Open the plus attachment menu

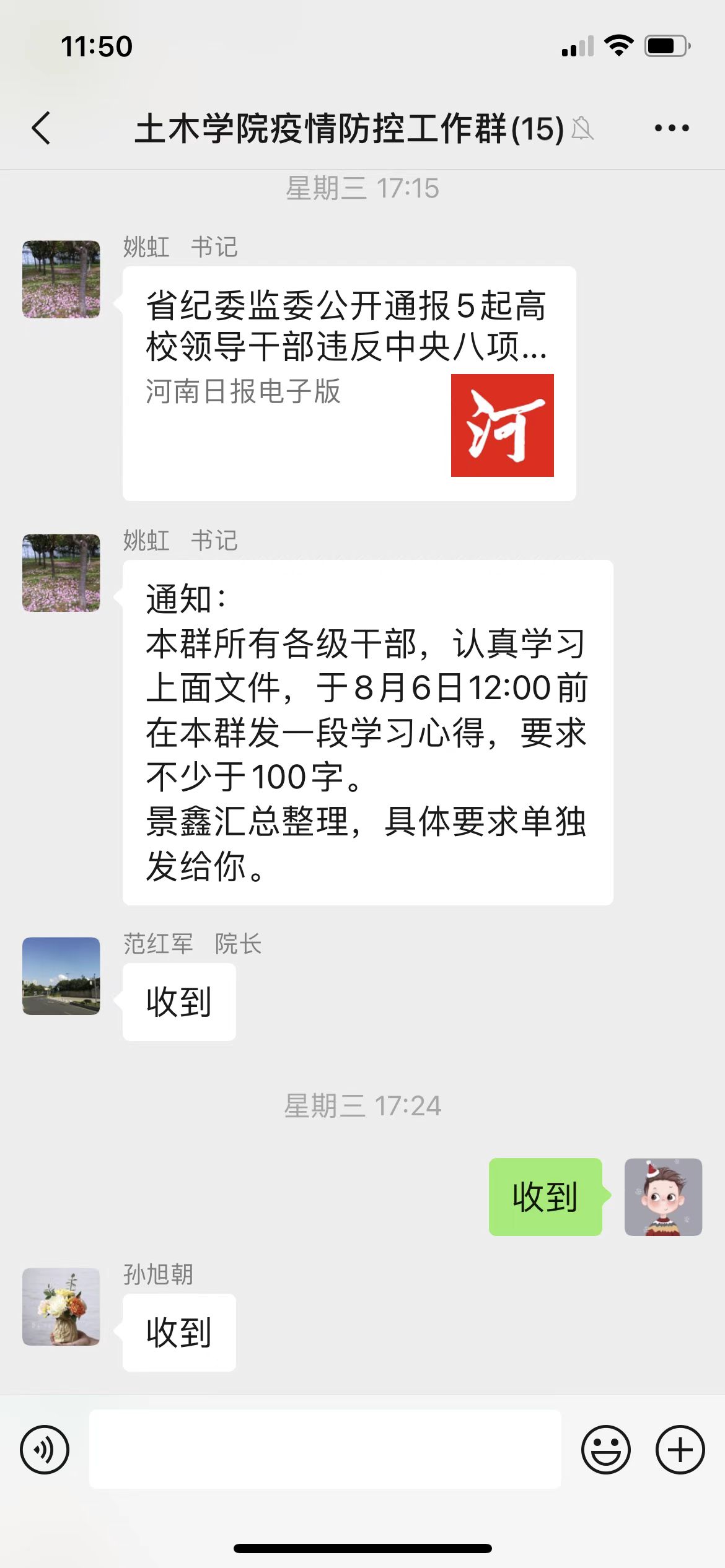click(x=680, y=1450)
